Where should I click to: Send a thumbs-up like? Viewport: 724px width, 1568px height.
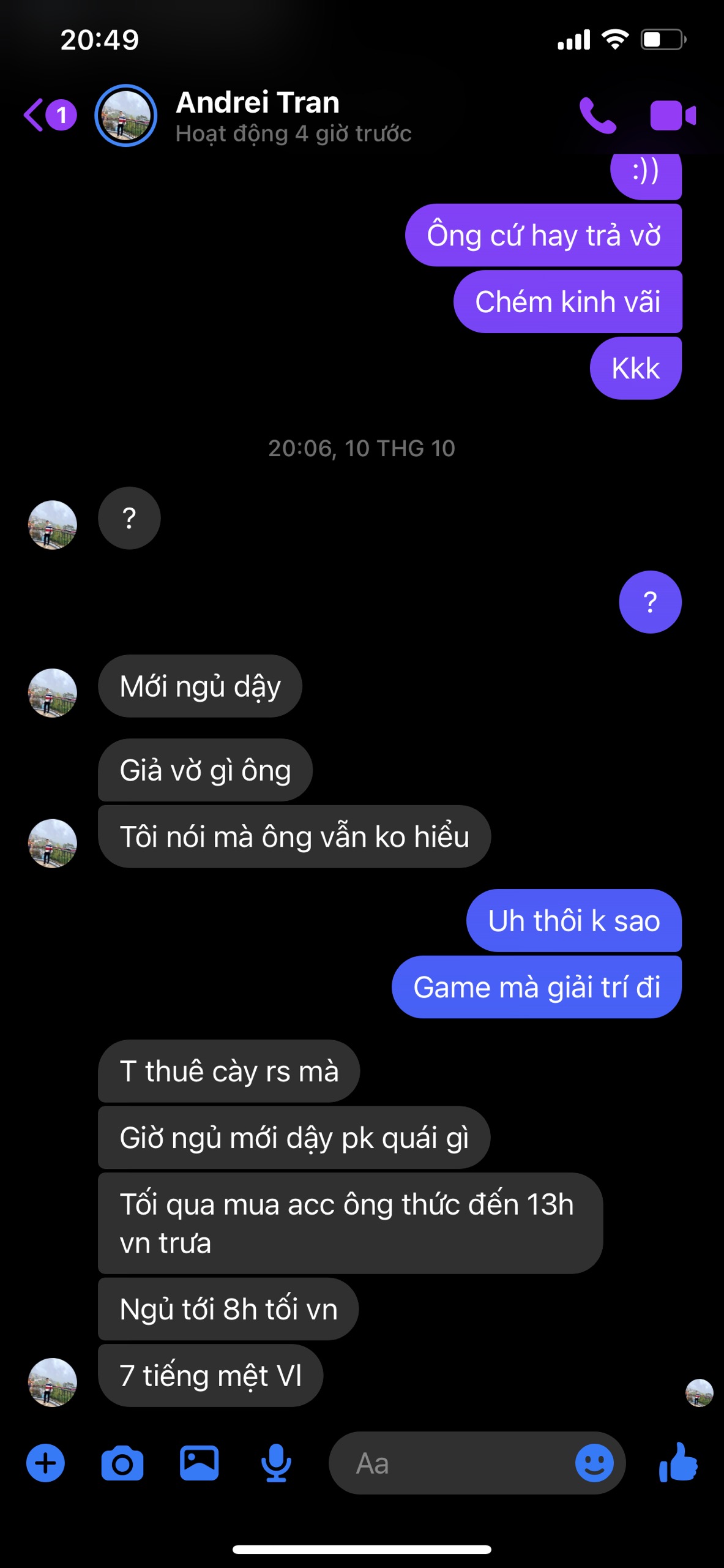678,1463
